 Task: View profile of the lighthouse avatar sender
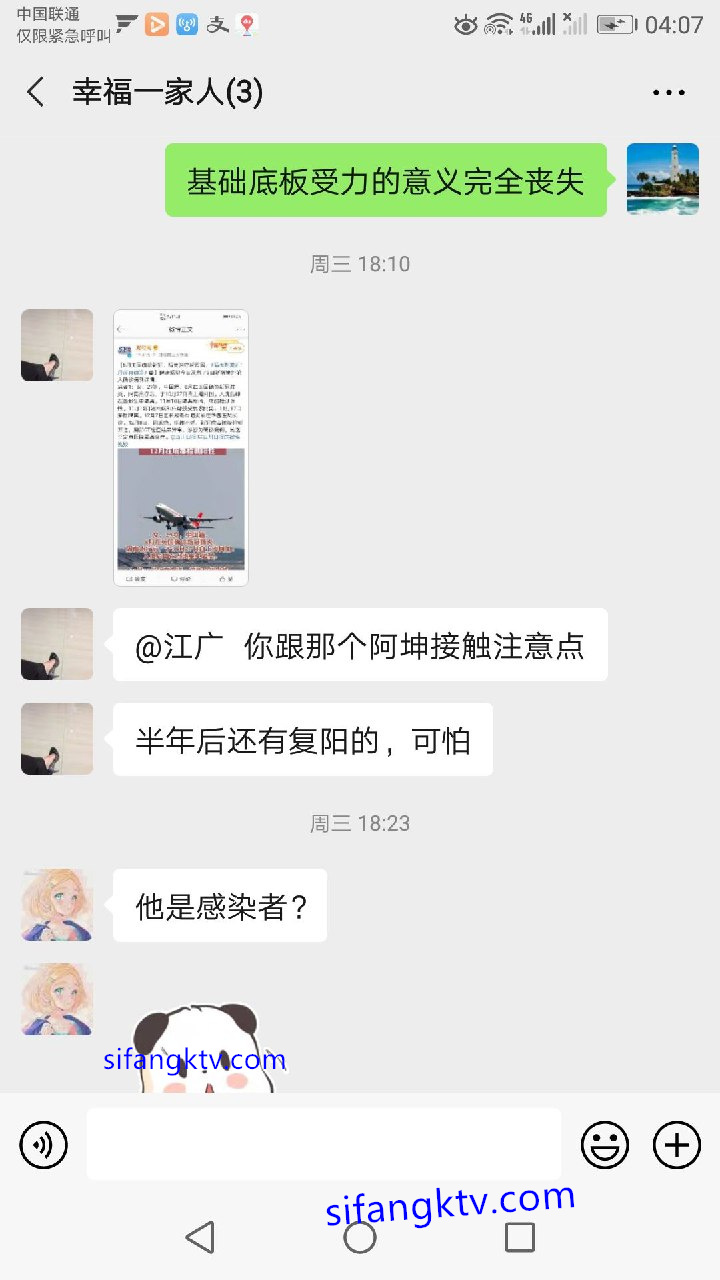pos(662,179)
